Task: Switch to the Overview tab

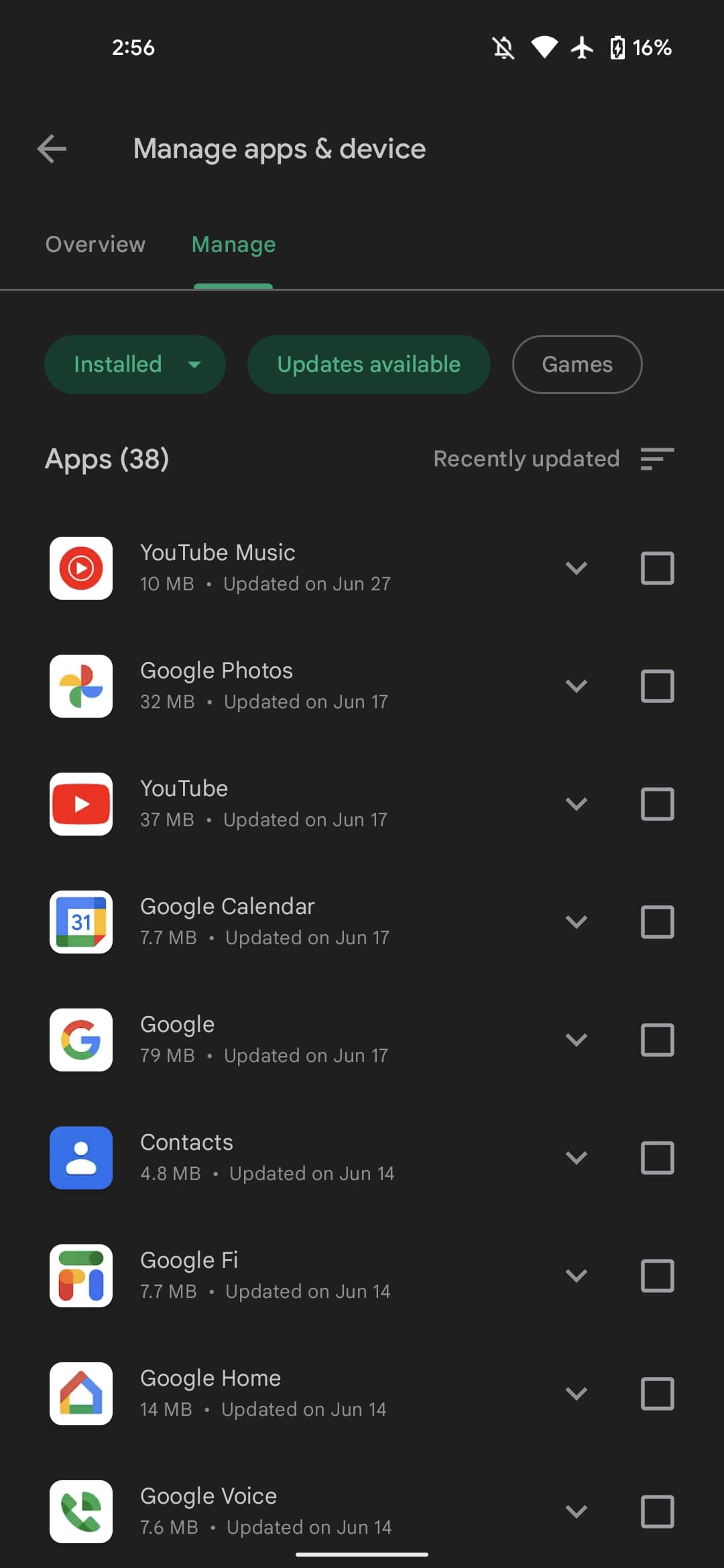Action: (95, 245)
